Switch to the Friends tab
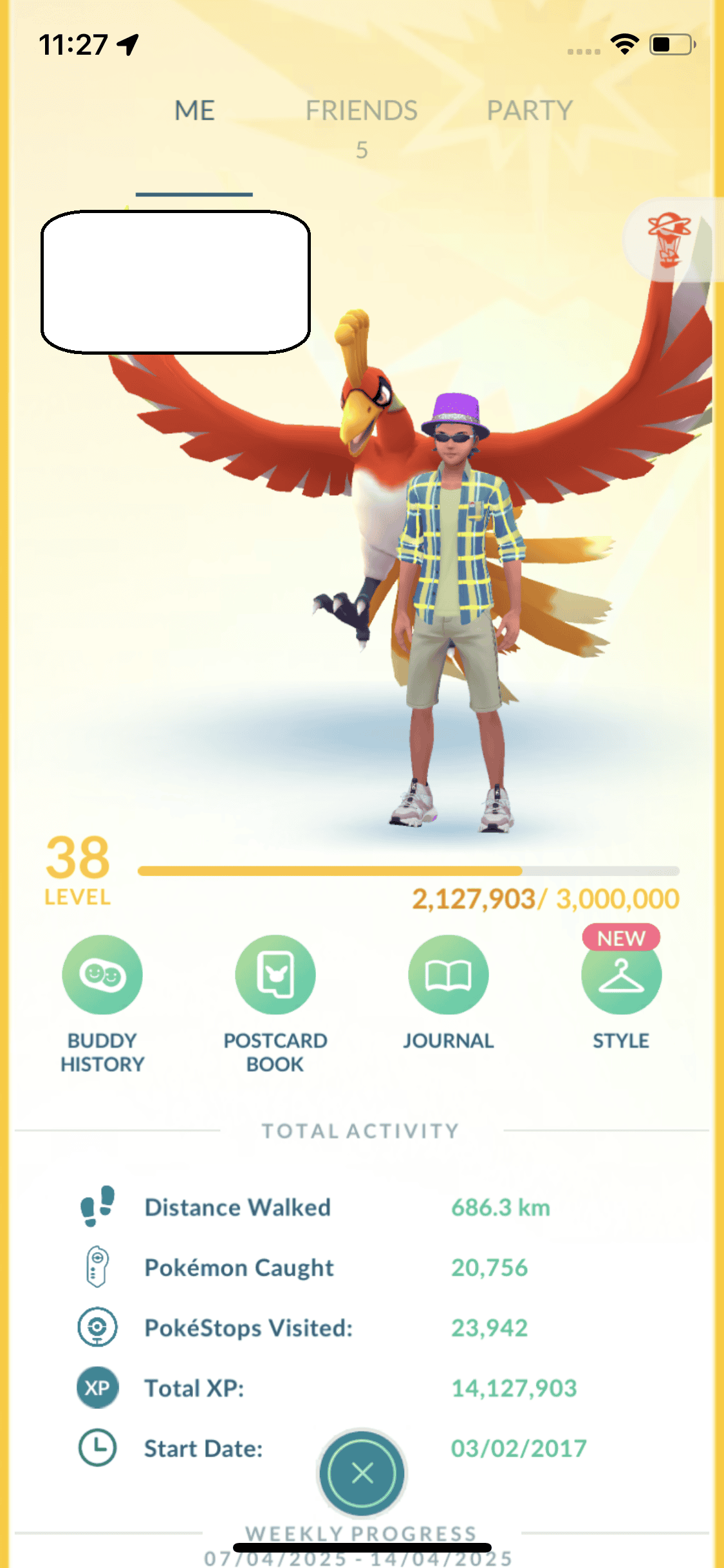 [361, 111]
